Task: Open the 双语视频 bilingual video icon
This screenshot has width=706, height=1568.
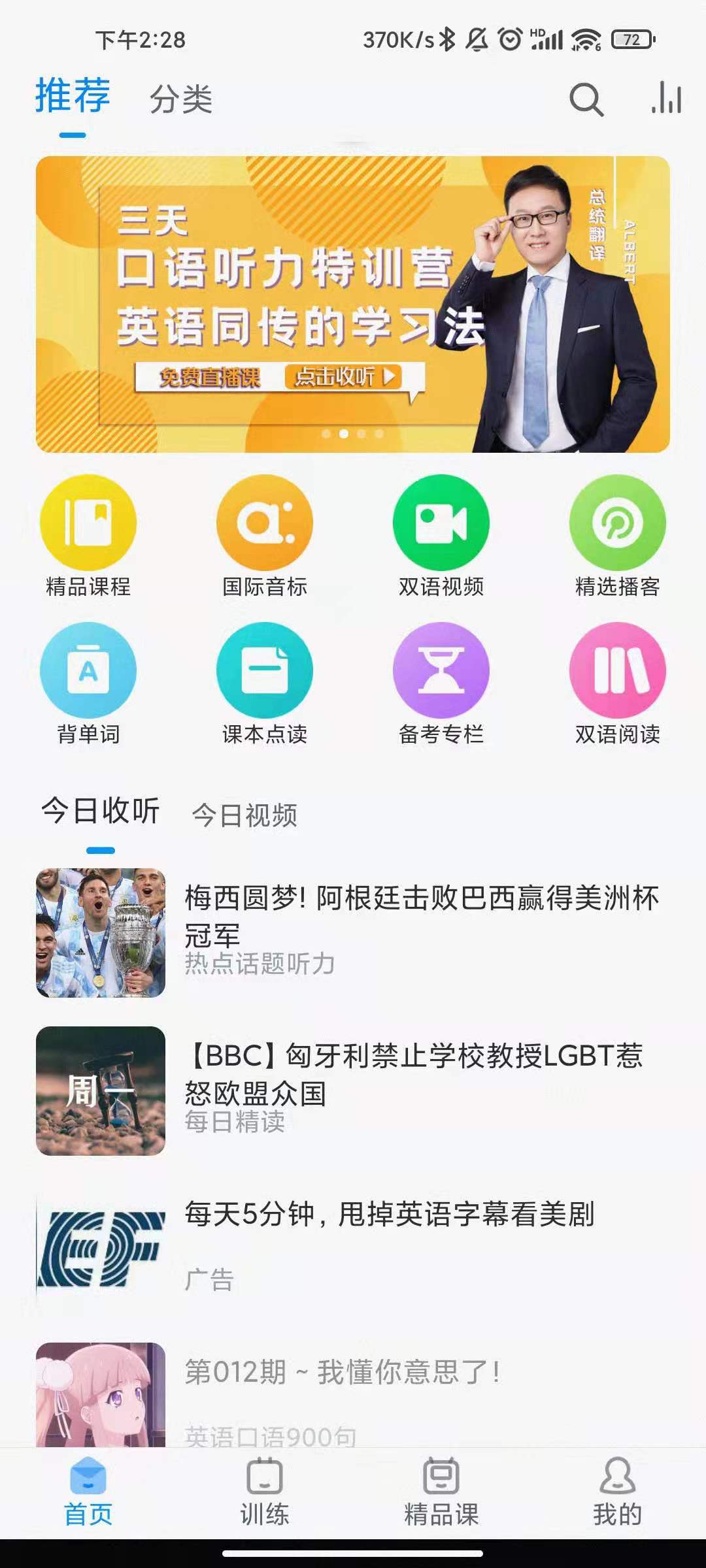Action: click(441, 523)
